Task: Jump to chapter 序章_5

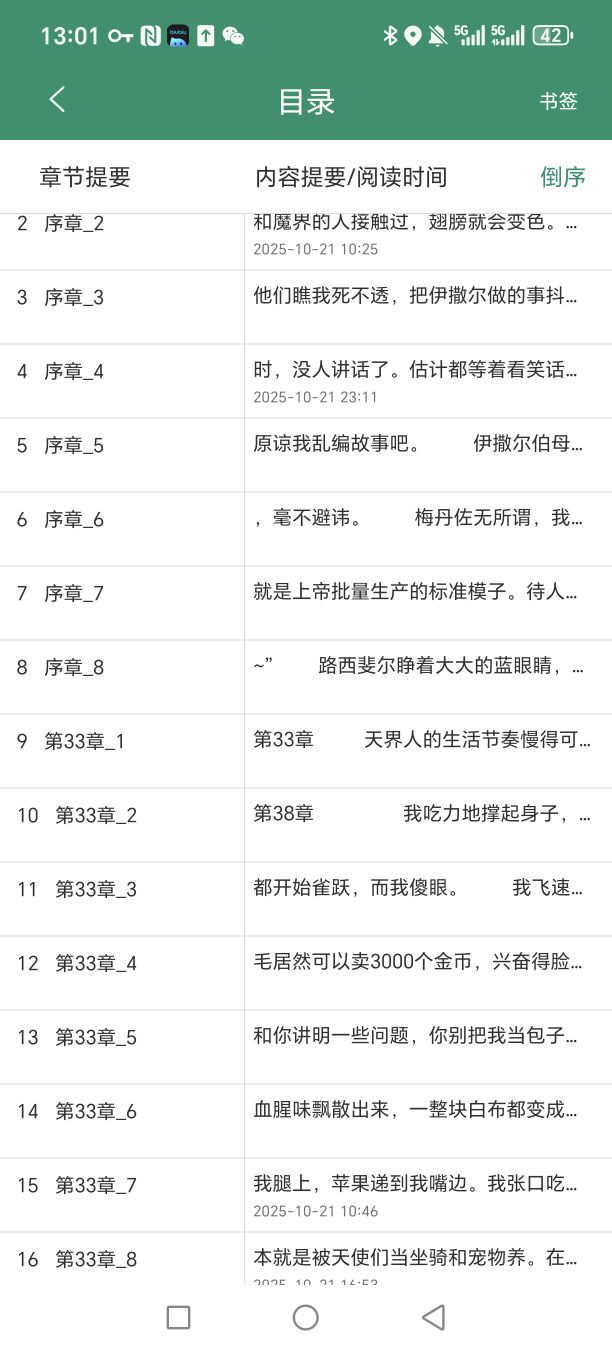Action: coord(74,445)
